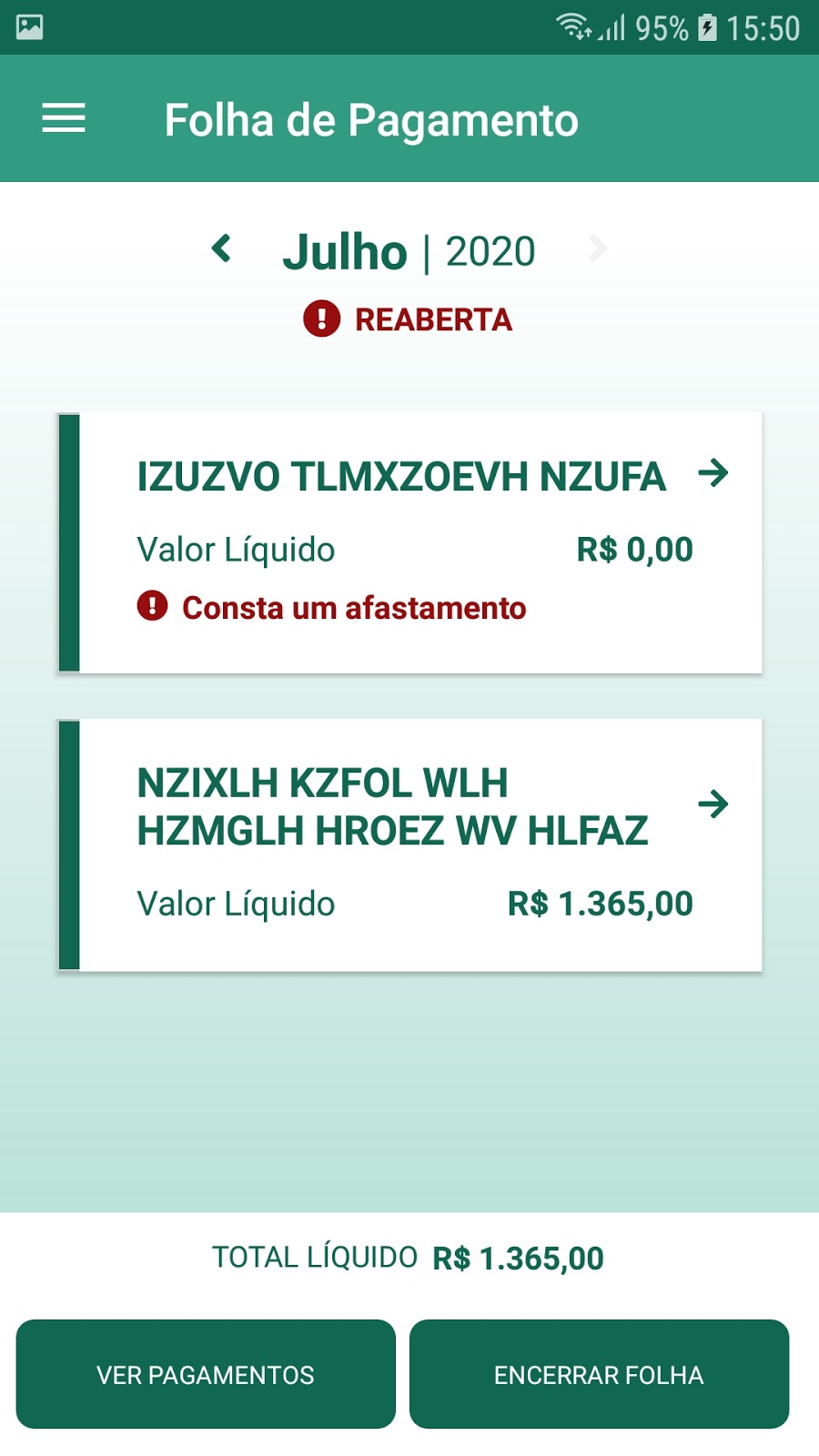Tap ENCERRAR FOLHA button
819x1456 pixels.
click(x=599, y=1374)
